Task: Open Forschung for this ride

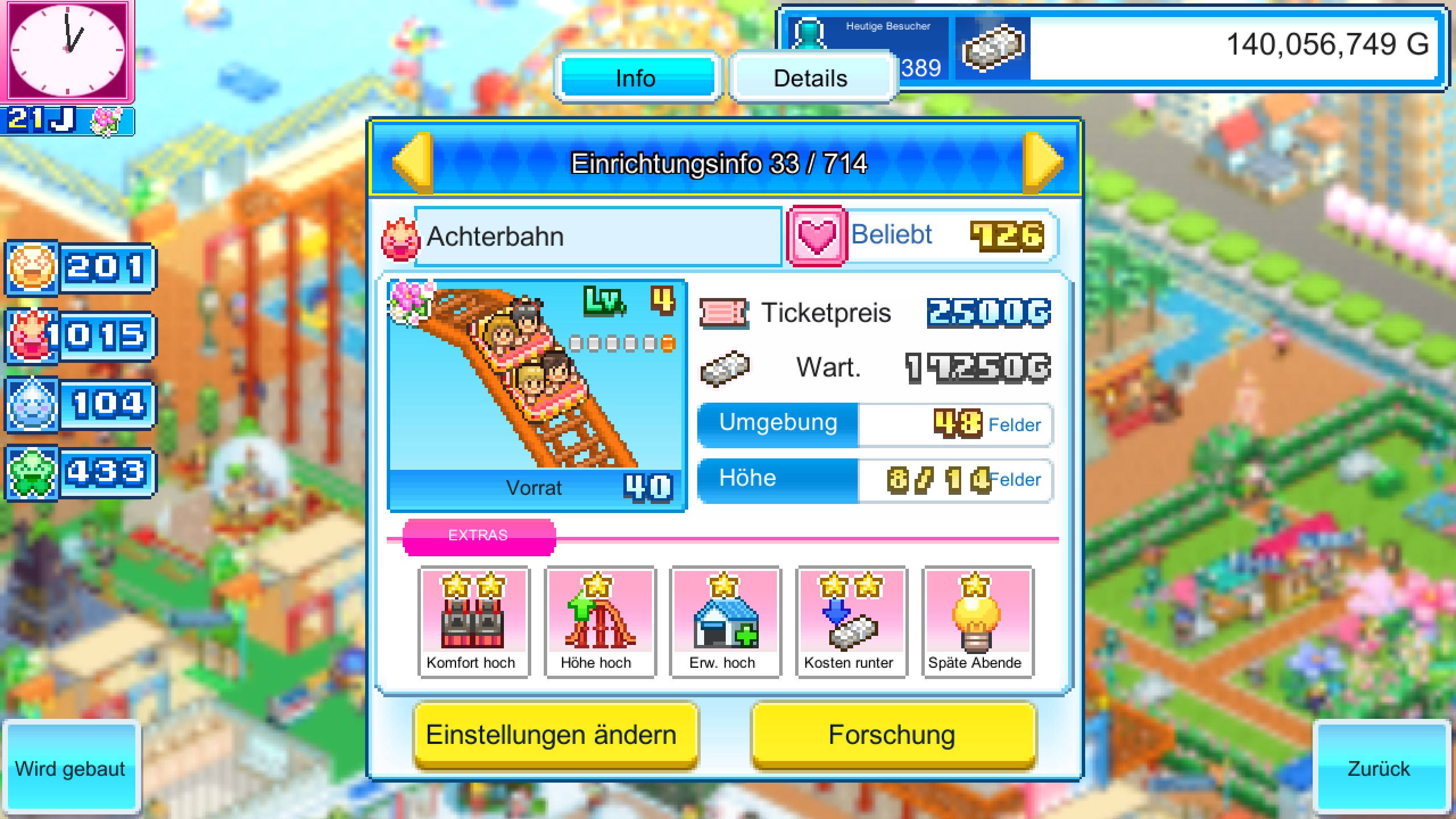Action: 892,735
